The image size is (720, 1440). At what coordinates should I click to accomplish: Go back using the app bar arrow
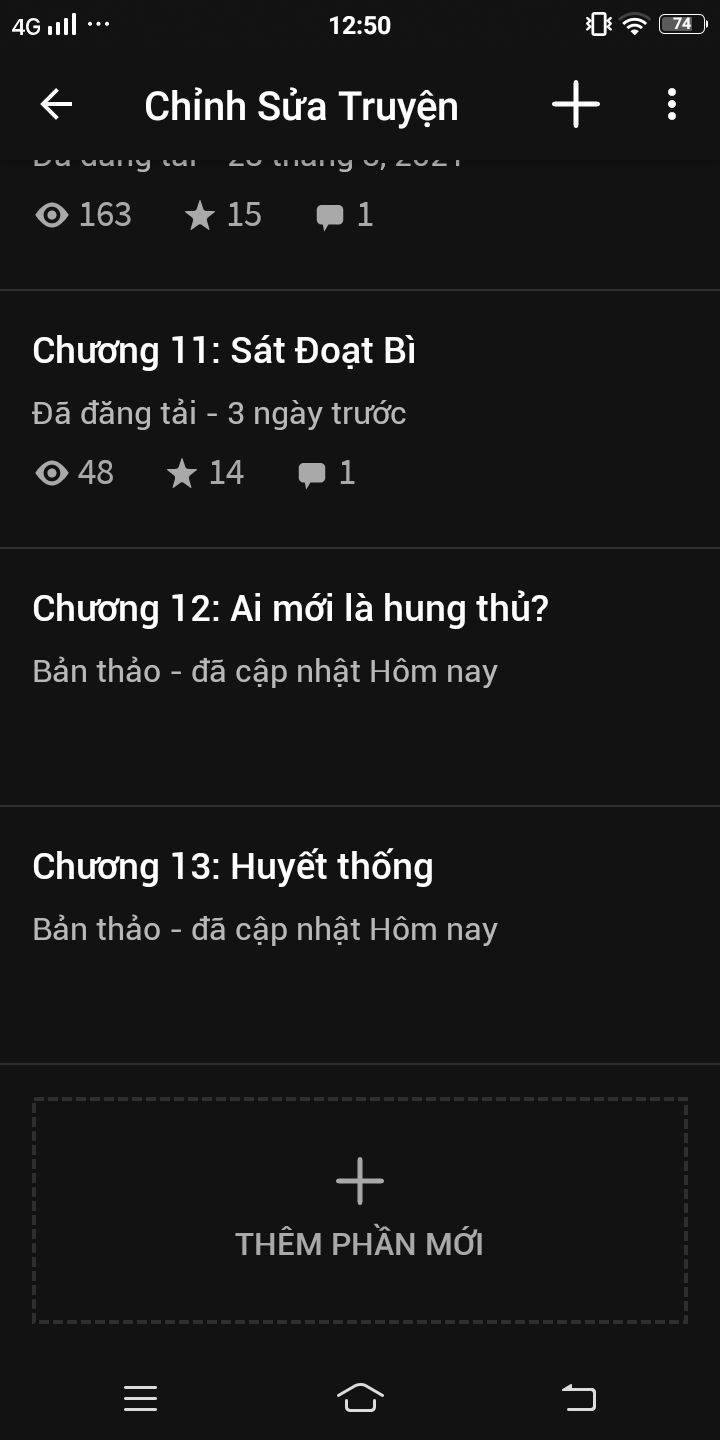[x=56, y=105]
